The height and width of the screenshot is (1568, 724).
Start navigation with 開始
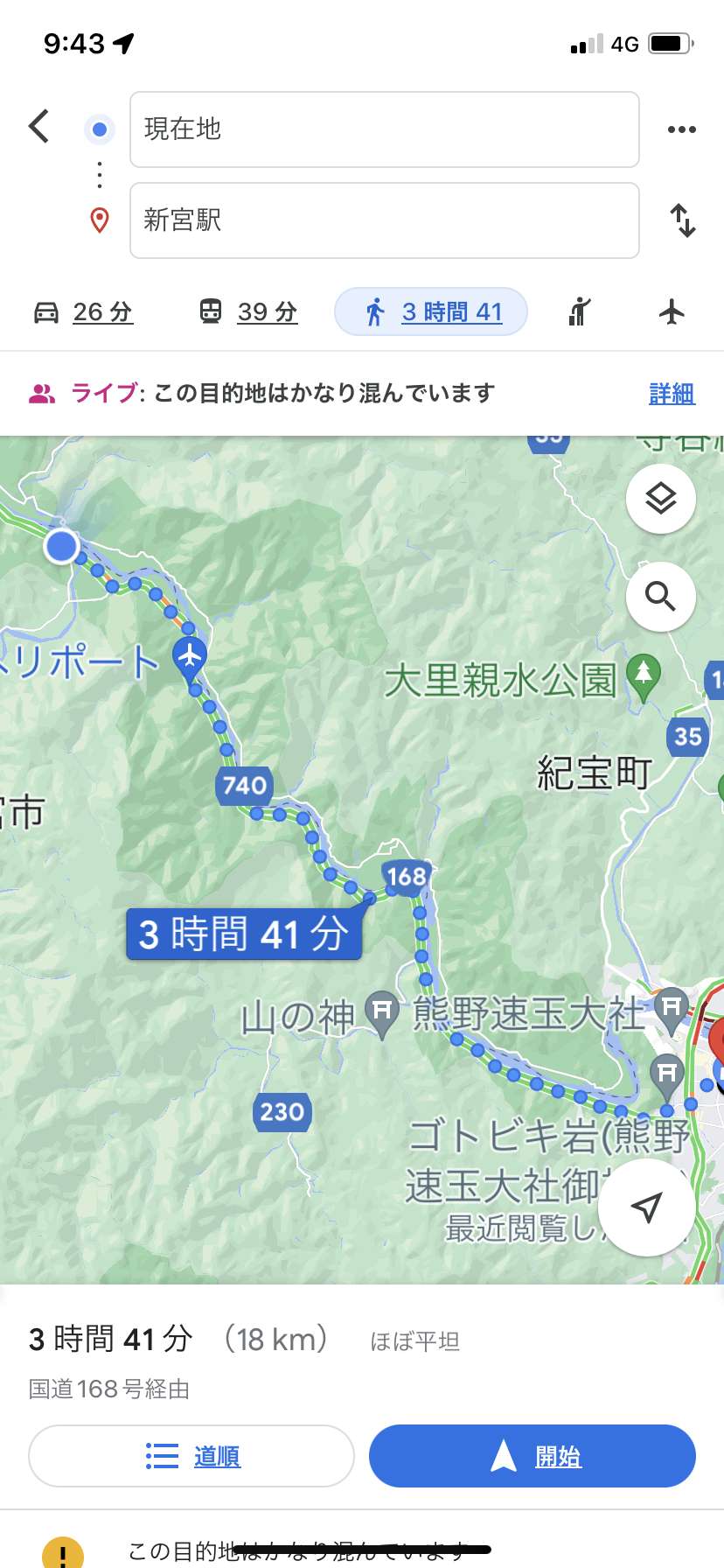pos(533,1456)
